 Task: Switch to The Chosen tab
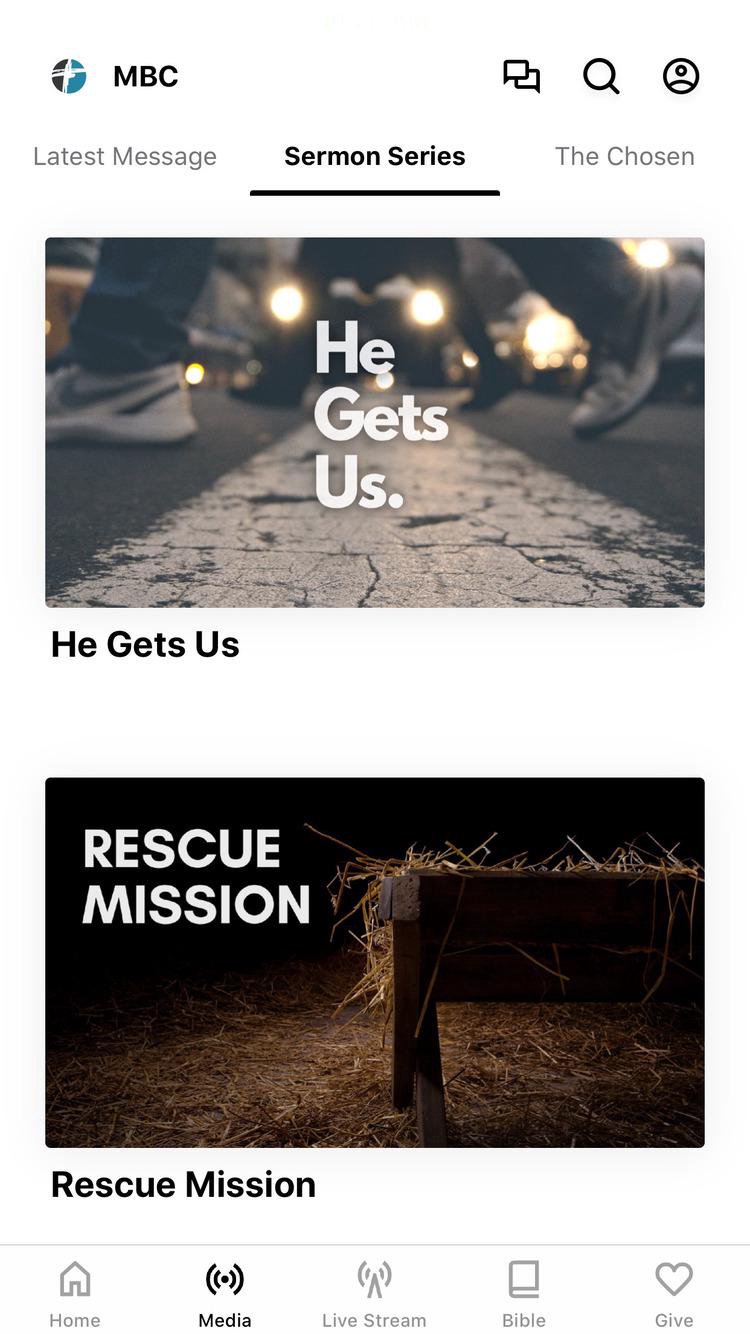pos(624,157)
